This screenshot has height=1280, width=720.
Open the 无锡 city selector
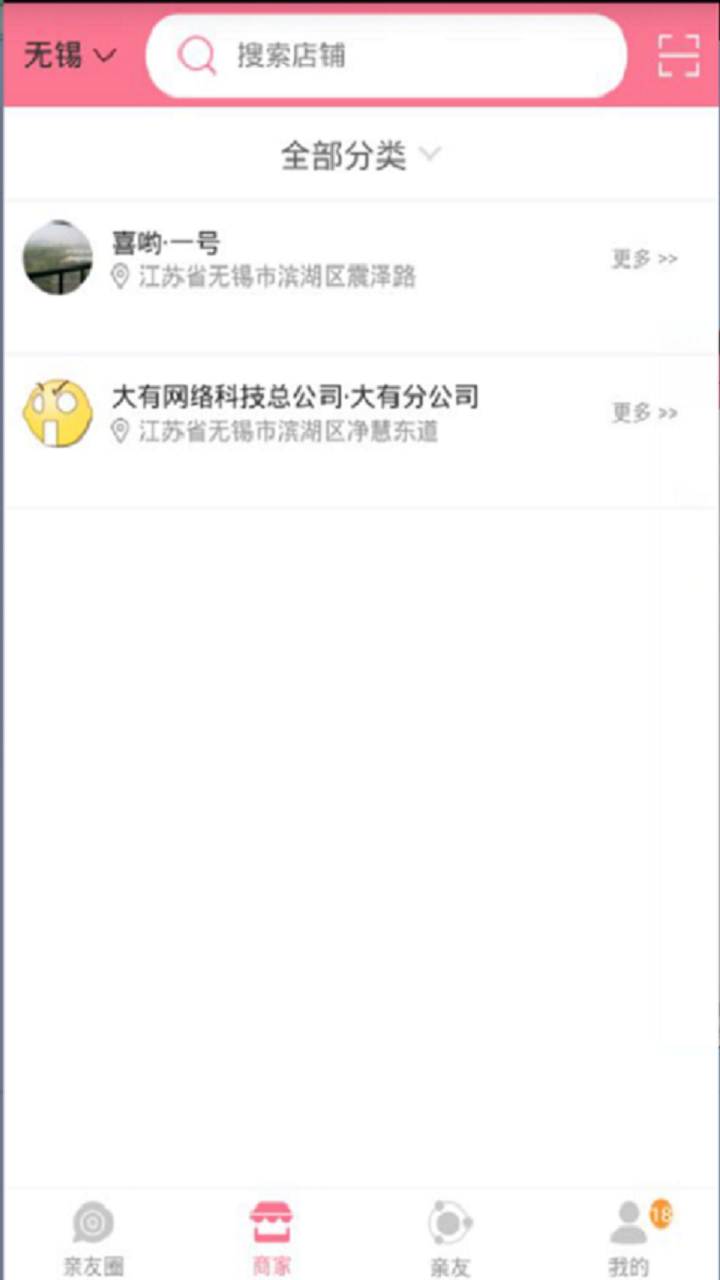pos(70,55)
